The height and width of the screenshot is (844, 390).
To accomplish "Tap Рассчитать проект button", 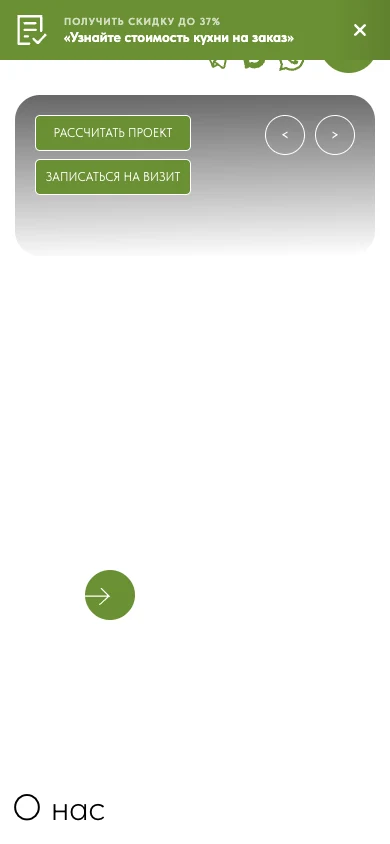I will (x=113, y=133).
